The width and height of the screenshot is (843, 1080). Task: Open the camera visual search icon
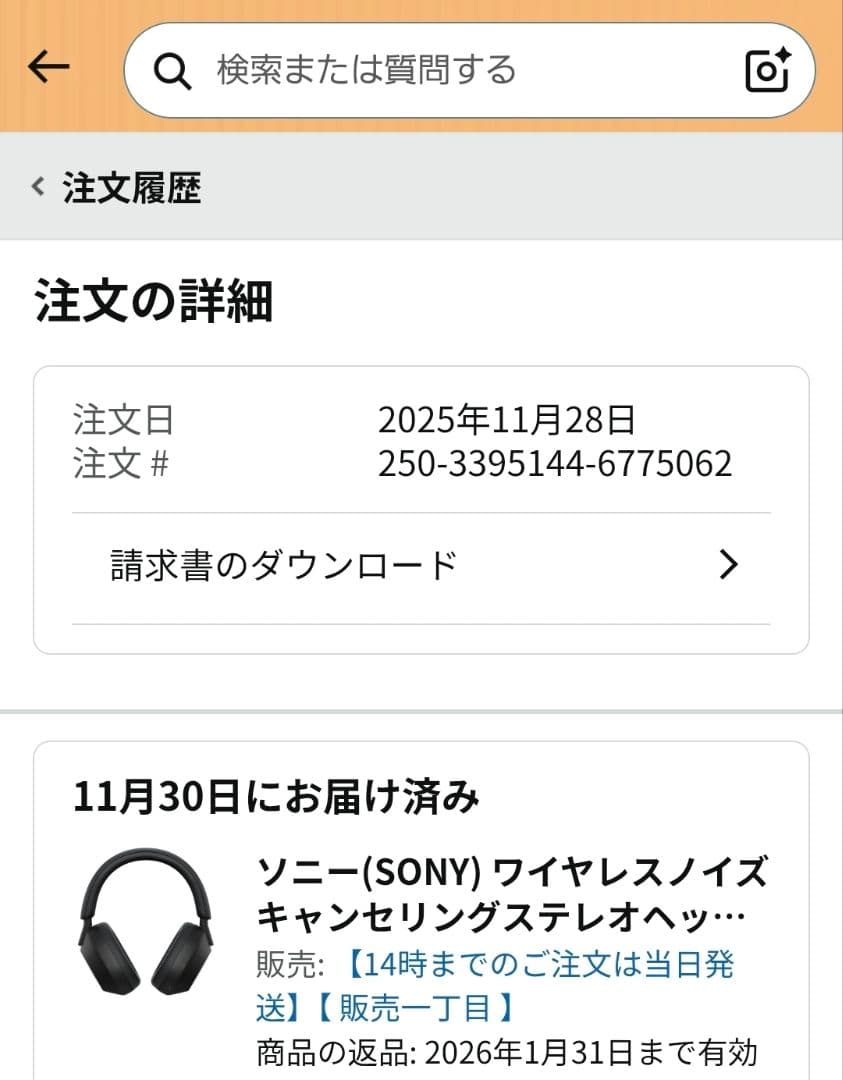[x=766, y=71]
